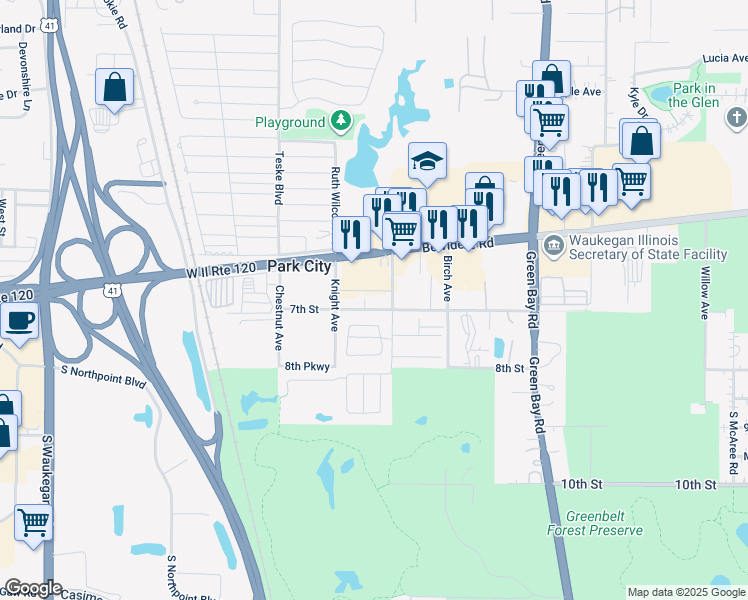The height and width of the screenshot is (600, 748).
Task: Open the school marker with graduation cap
Action: pos(427,162)
